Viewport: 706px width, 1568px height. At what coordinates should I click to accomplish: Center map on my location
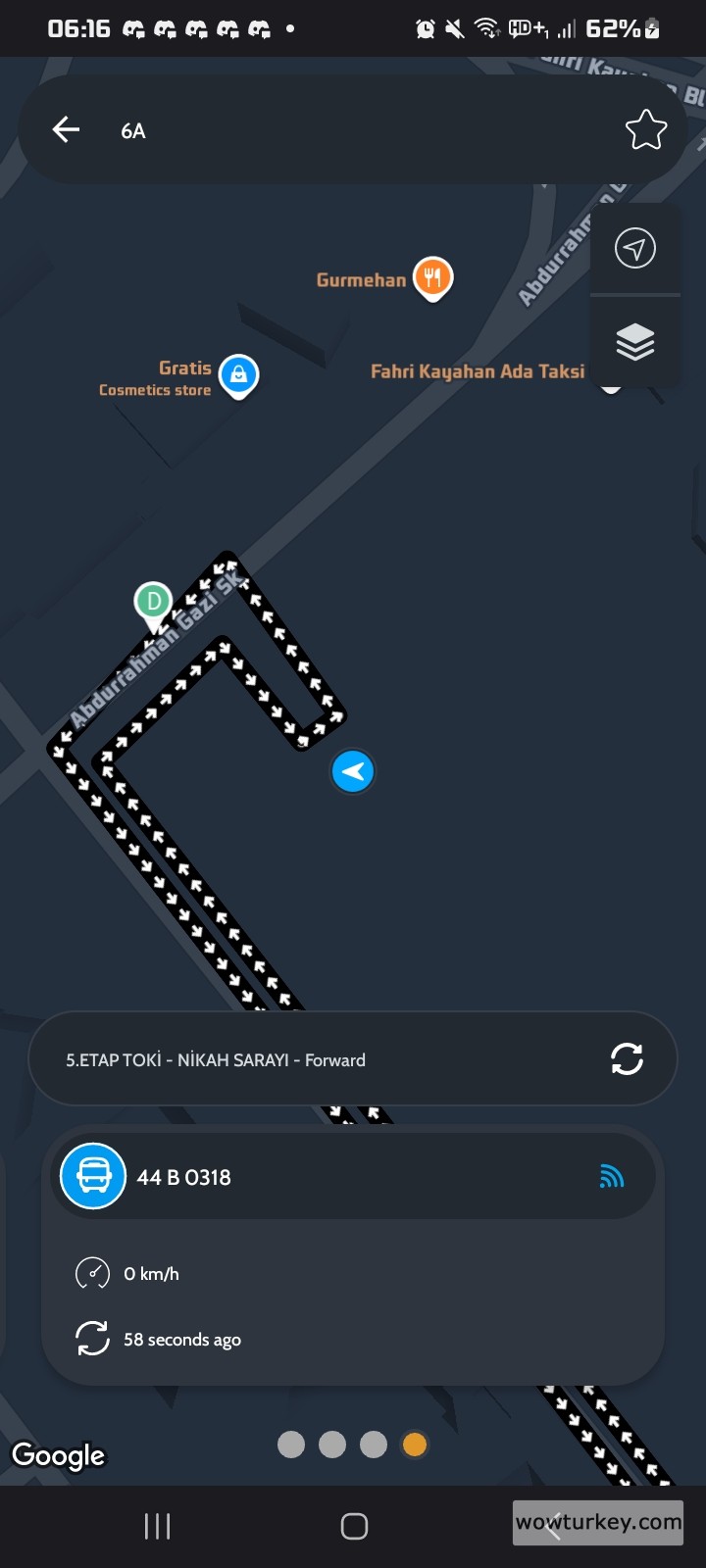(634, 248)
